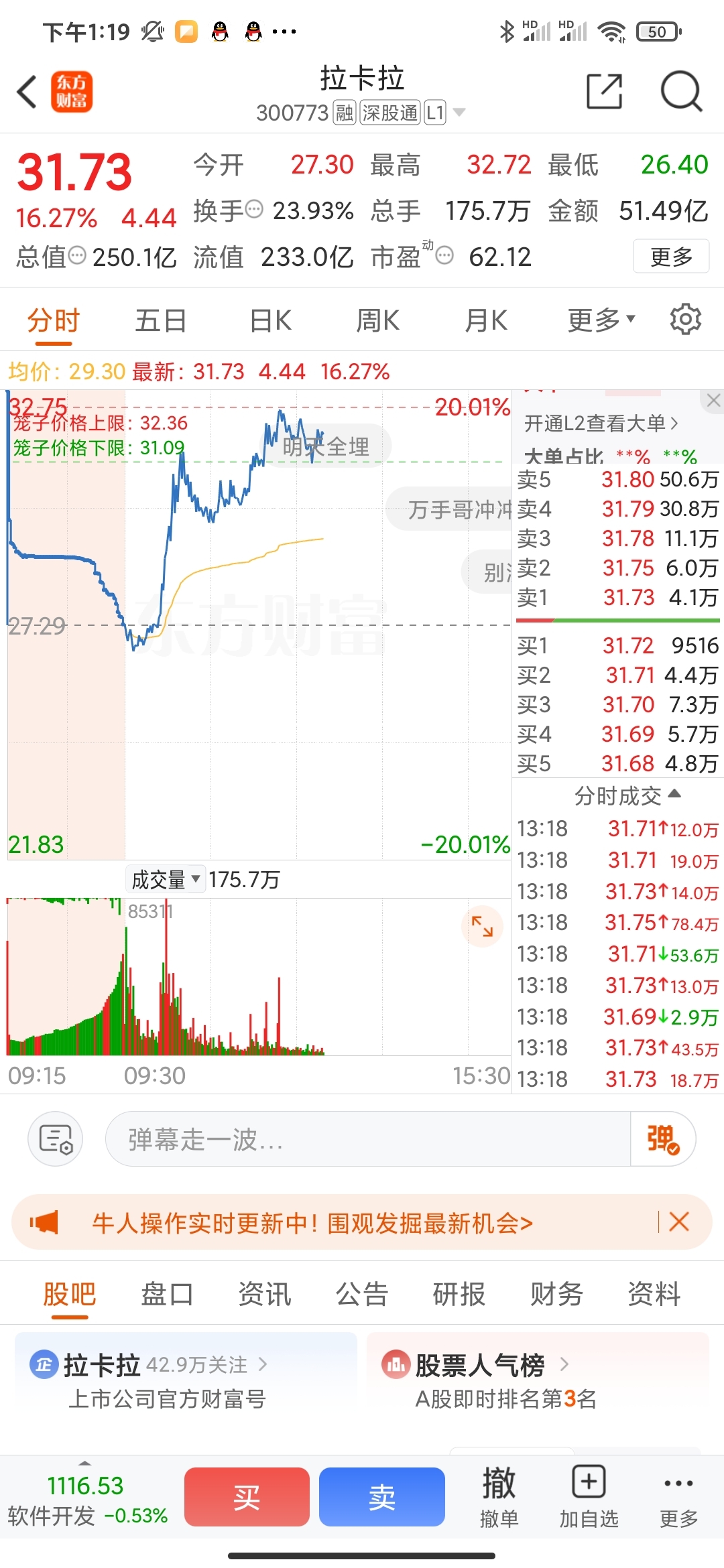
Task: Share this stock page
Action: tap(604, 91)
